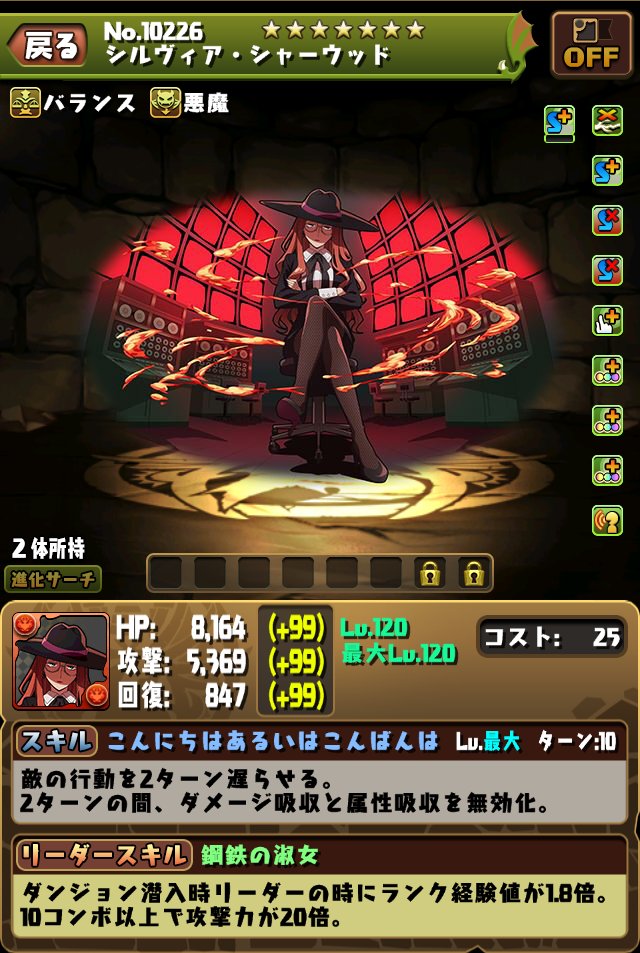The image size is (640, 953).
Task: Tap the バランス type icon
Action: pos(24,104)
